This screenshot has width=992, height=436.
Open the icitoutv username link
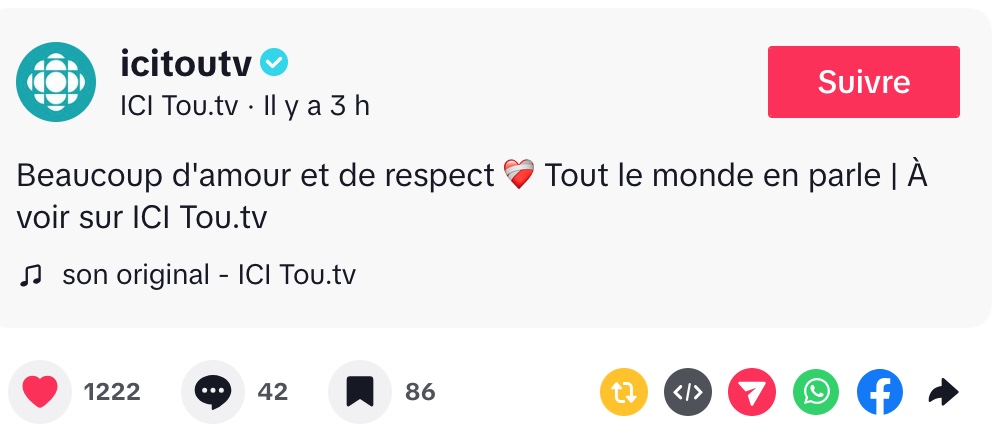(x=185, y=64)
